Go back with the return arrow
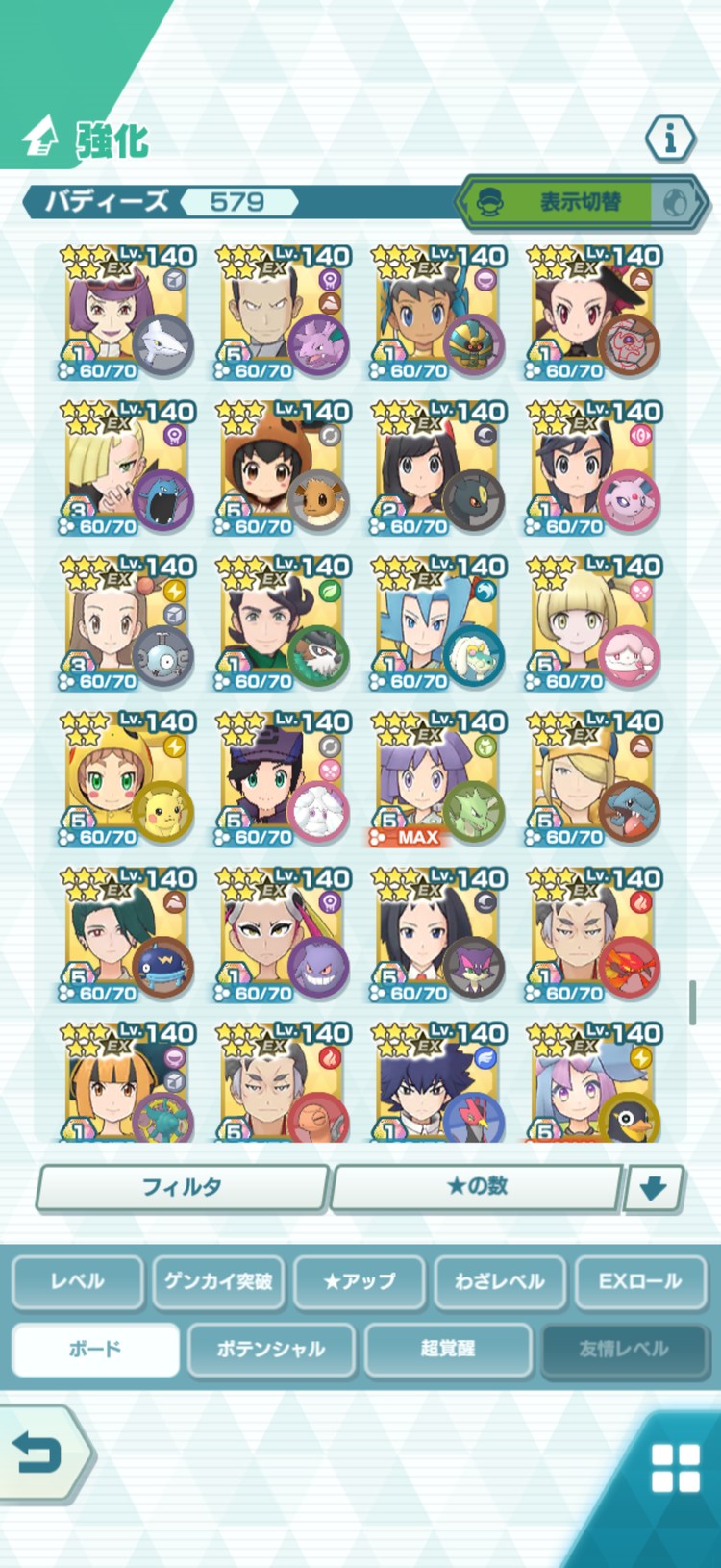Image resolution: width=721 pixels, height=1568 pixels. coord(40,1453)
